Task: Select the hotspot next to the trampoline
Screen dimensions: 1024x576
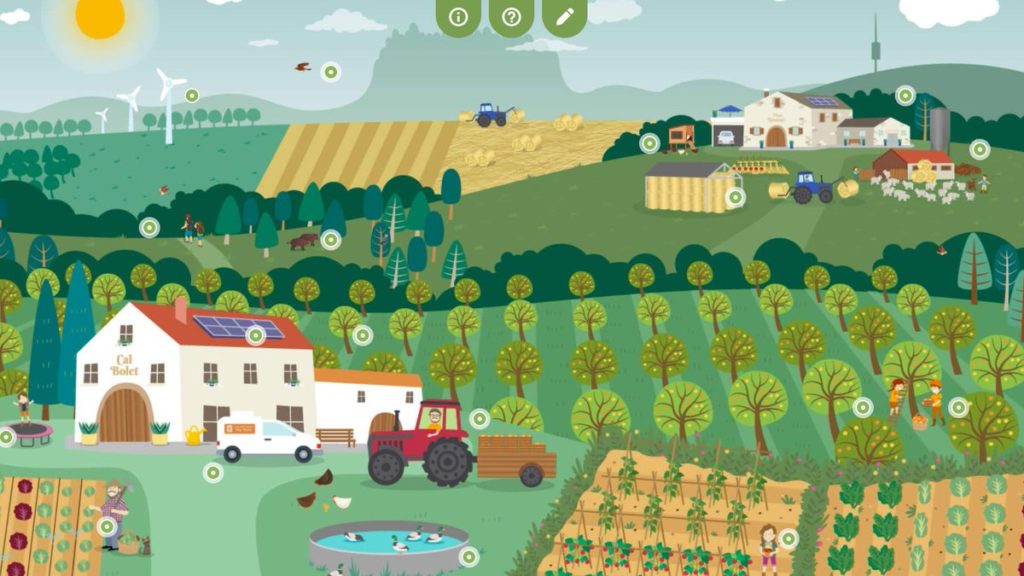Action: (x=6, y=436)
